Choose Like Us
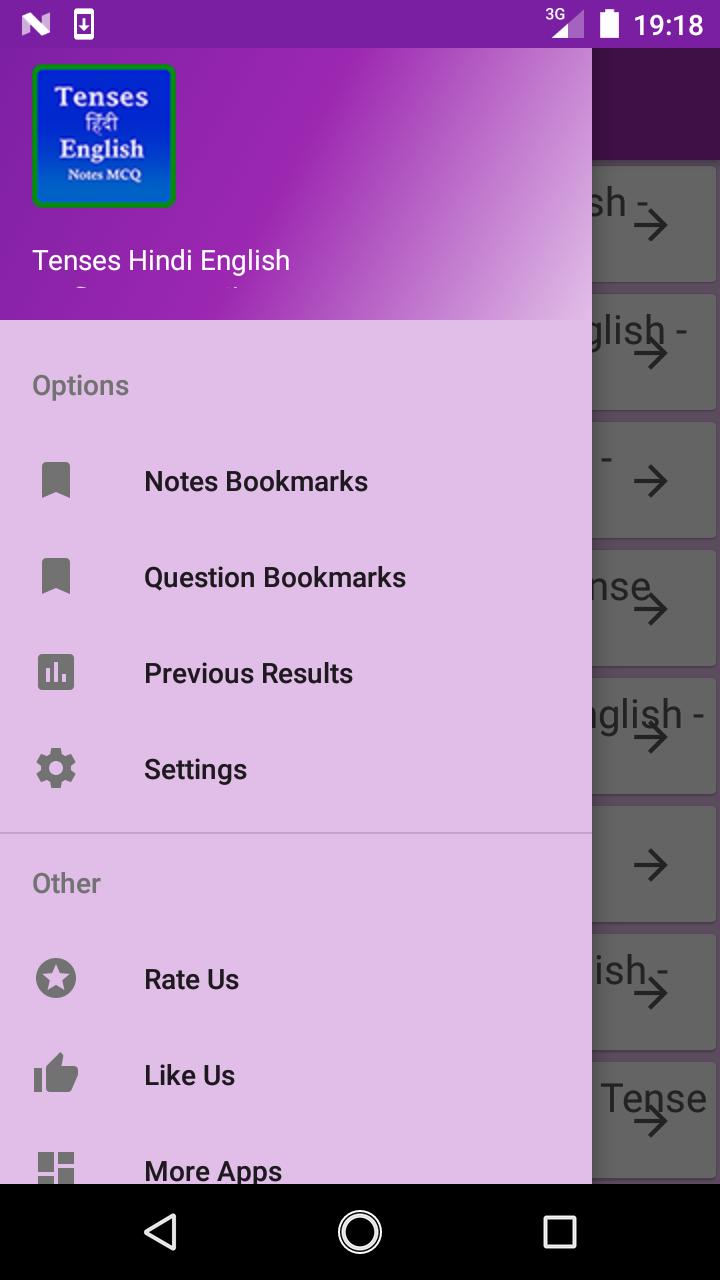Viewport: 720px width, 1280px height. point(296,1075)
